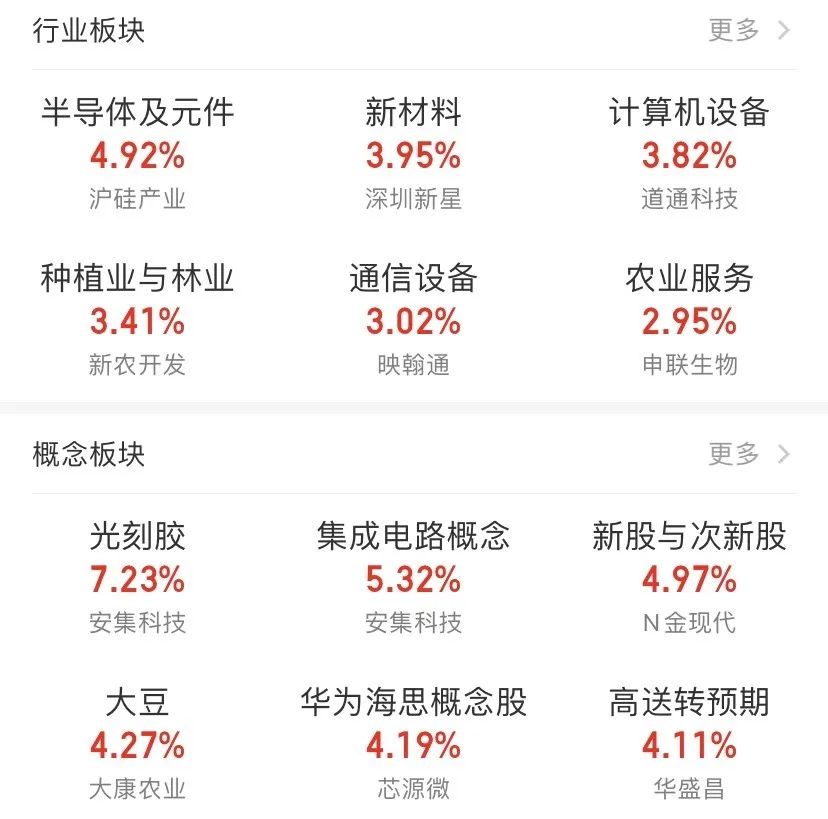Open the 光刻胶 concept tile
This screenshot has width=828, height=819.
click(138, 578)
